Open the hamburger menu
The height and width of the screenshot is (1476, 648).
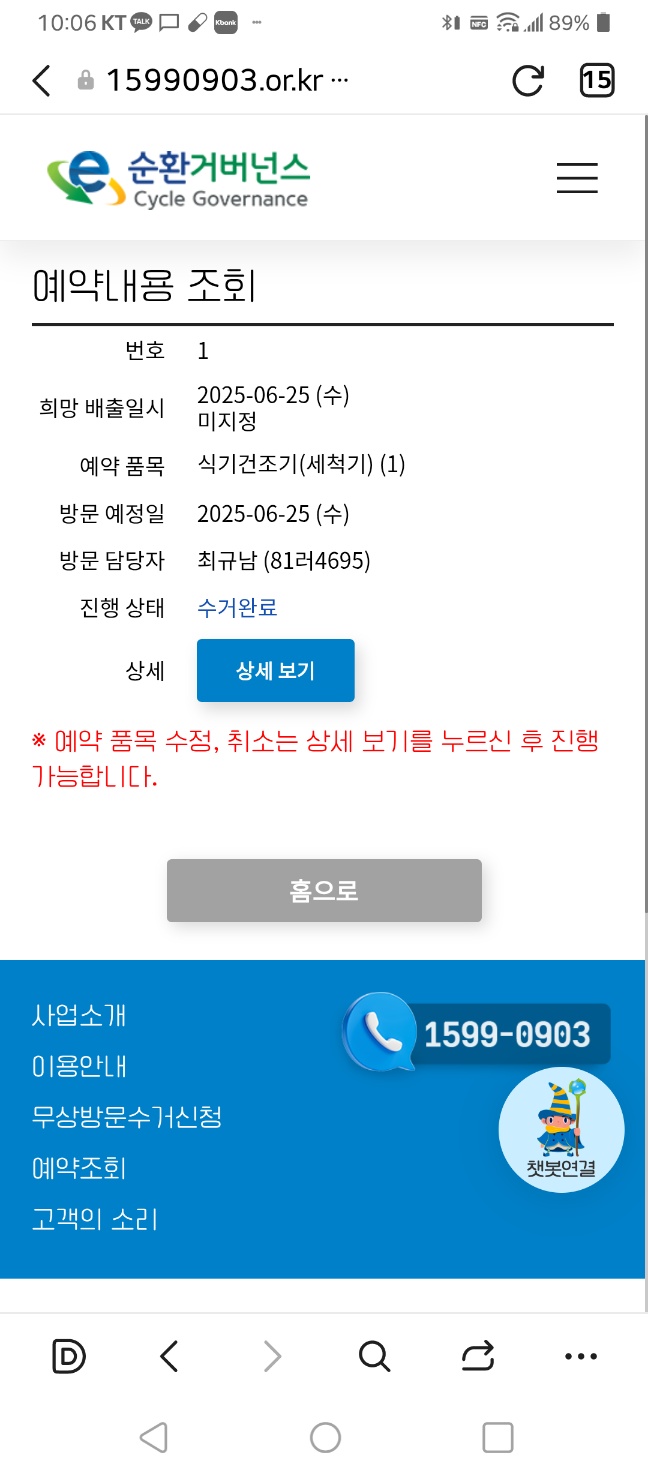(x=577, y=178)
